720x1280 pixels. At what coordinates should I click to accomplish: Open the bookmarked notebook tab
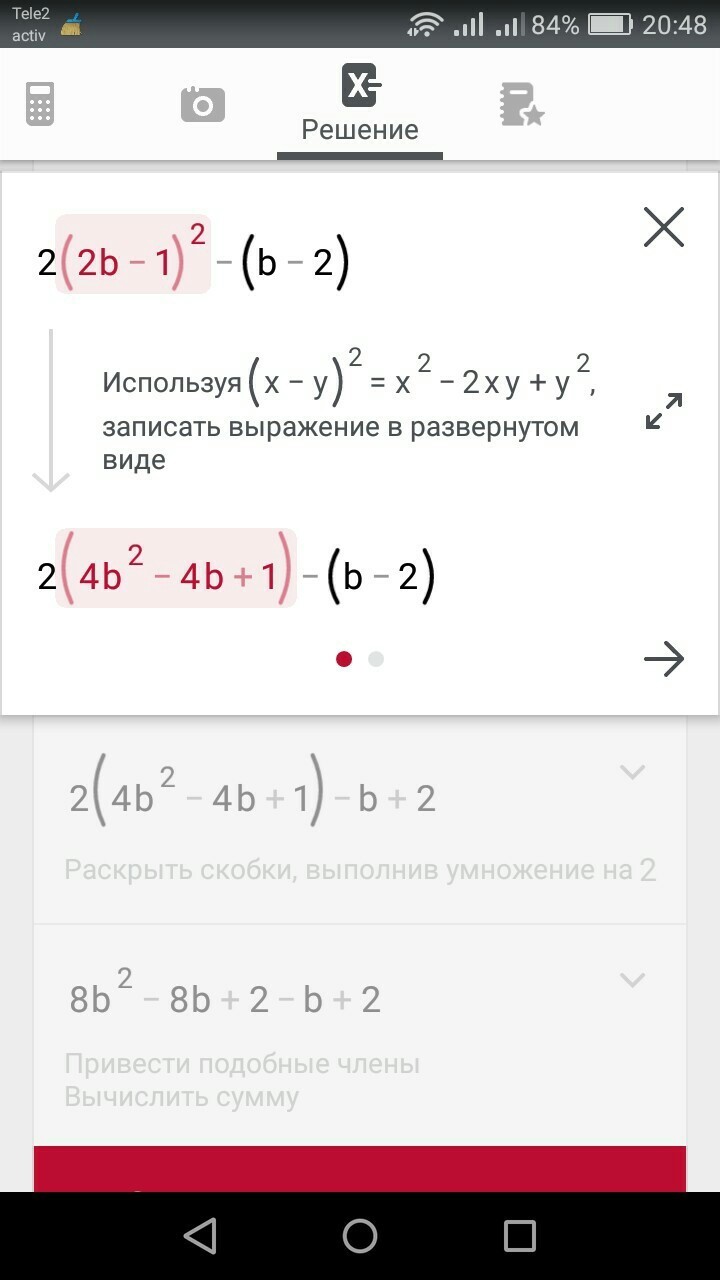(520, 104)
